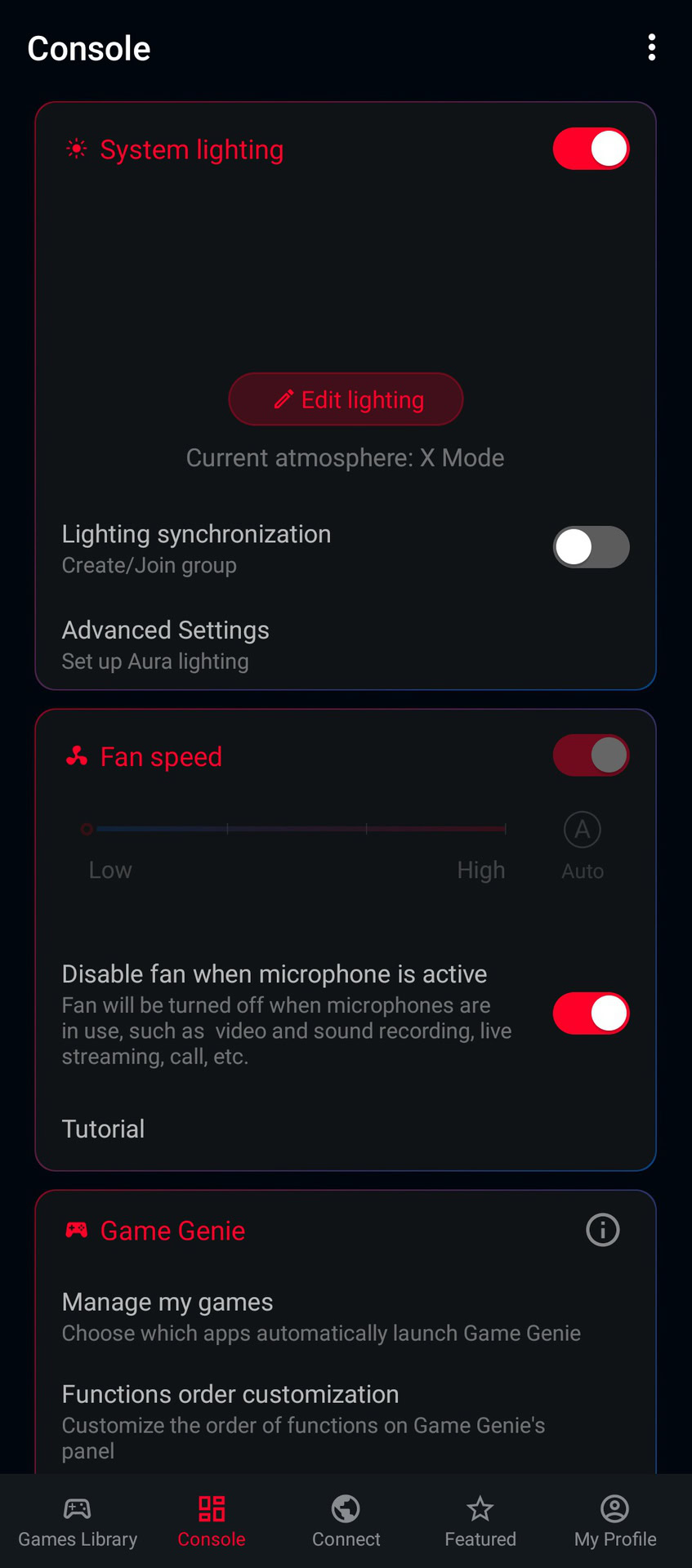
Task: Open the fan Tutorial
Action: click(x=104, y=1129)
